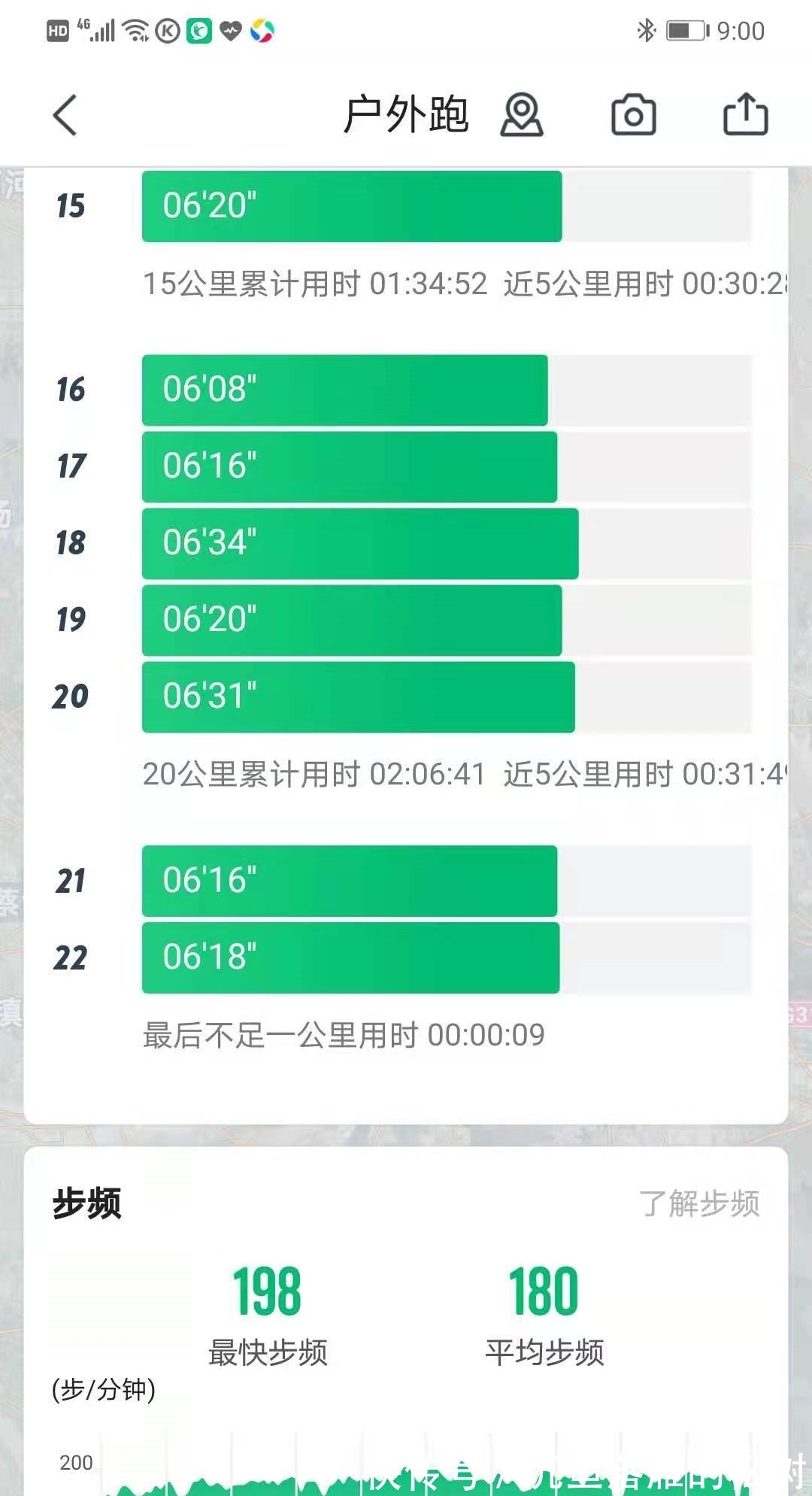Tap the Wi-Fi signal icon
812x1496 pixels.
(x=135, y=30)
